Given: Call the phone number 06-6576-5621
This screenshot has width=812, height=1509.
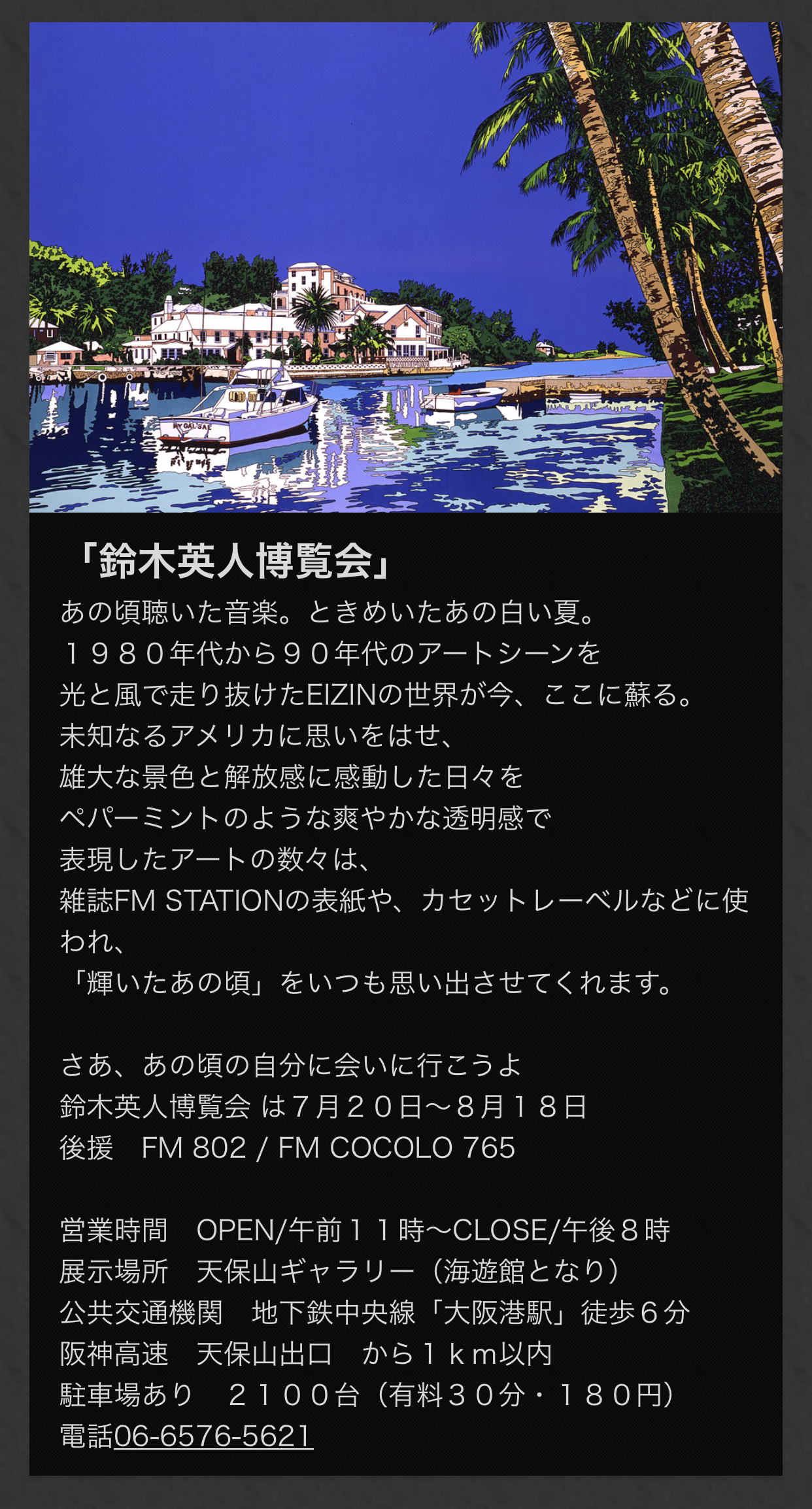Looking at the screenshot, I should (213, 1436).
